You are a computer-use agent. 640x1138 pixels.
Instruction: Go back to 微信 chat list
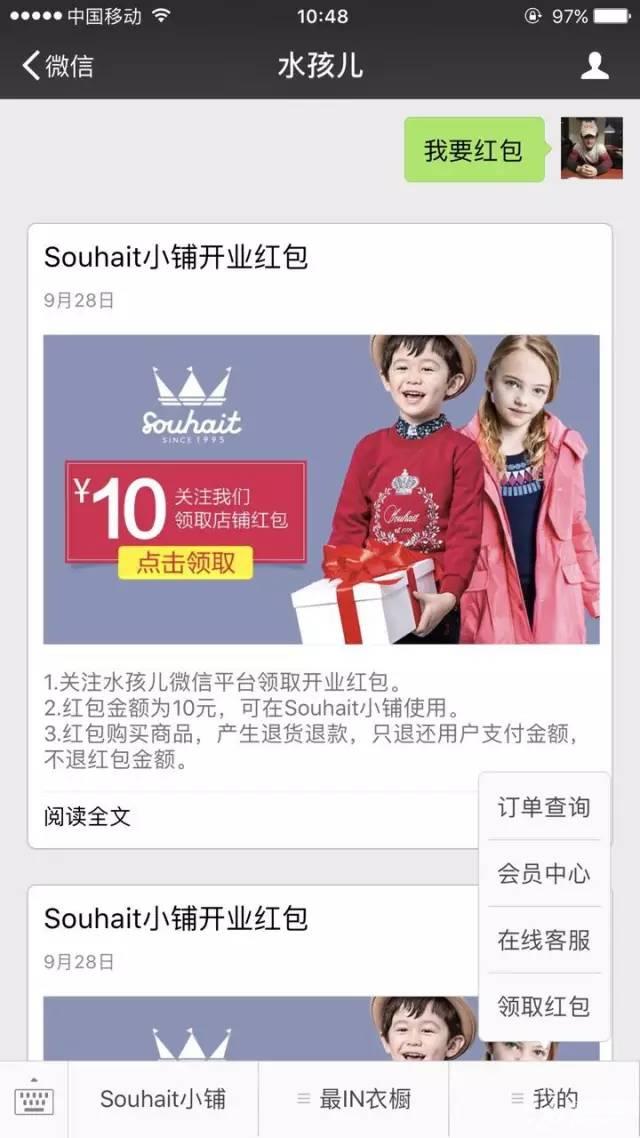point(58,66)
